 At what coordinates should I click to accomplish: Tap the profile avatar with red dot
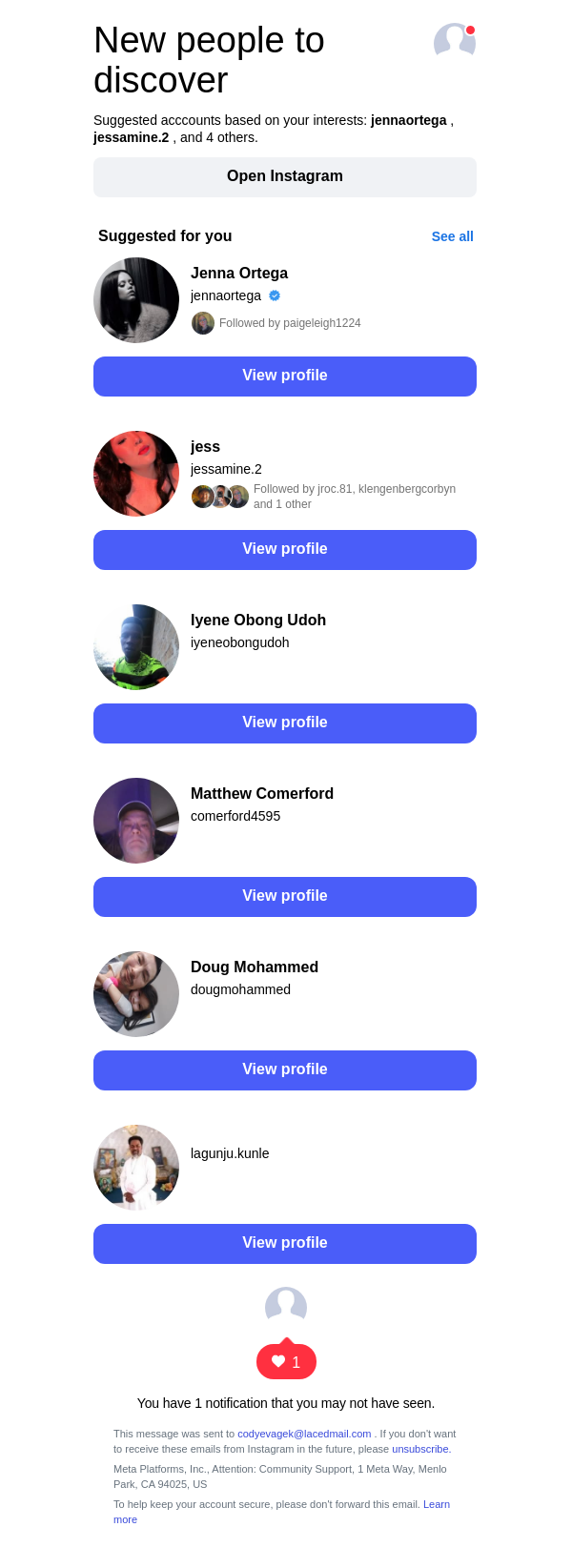click(x=455, y=42)
